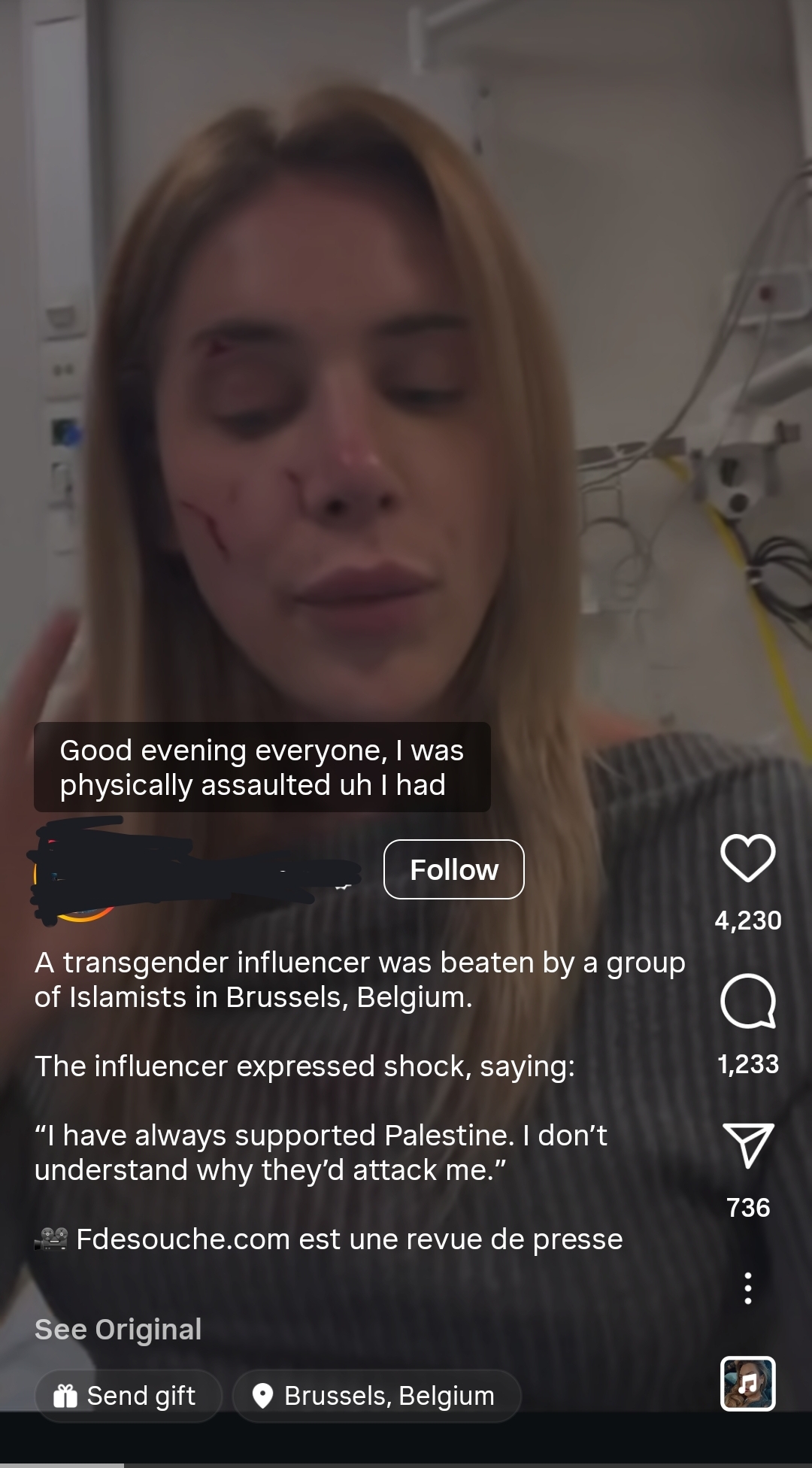Like this reel
812x1468 pixels.
coord(747,858)
